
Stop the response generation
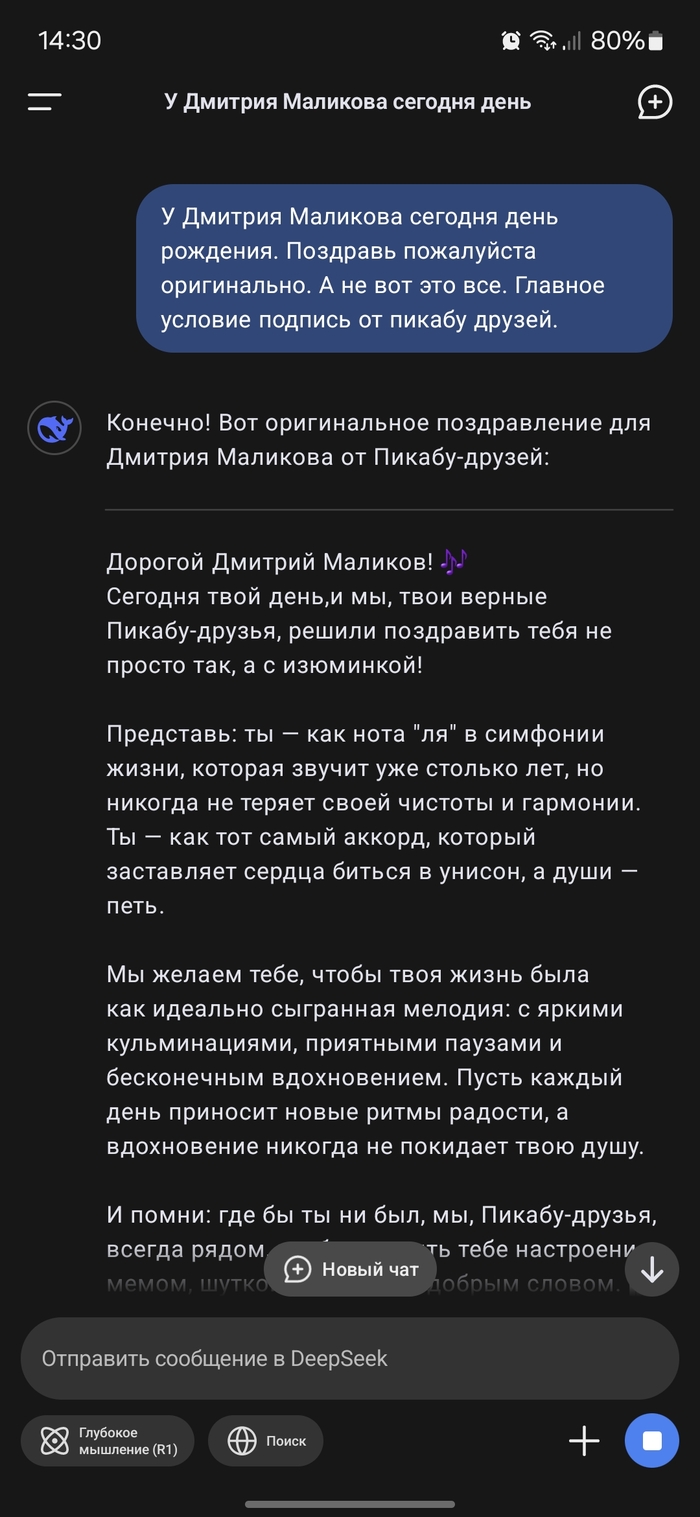[x=652, y=1441]
